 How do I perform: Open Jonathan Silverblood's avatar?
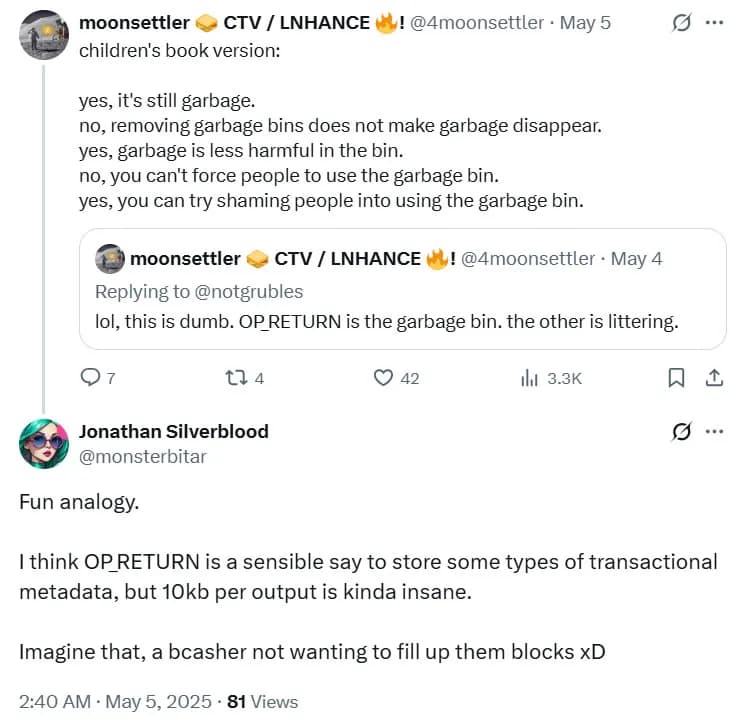tap(43, 443)
